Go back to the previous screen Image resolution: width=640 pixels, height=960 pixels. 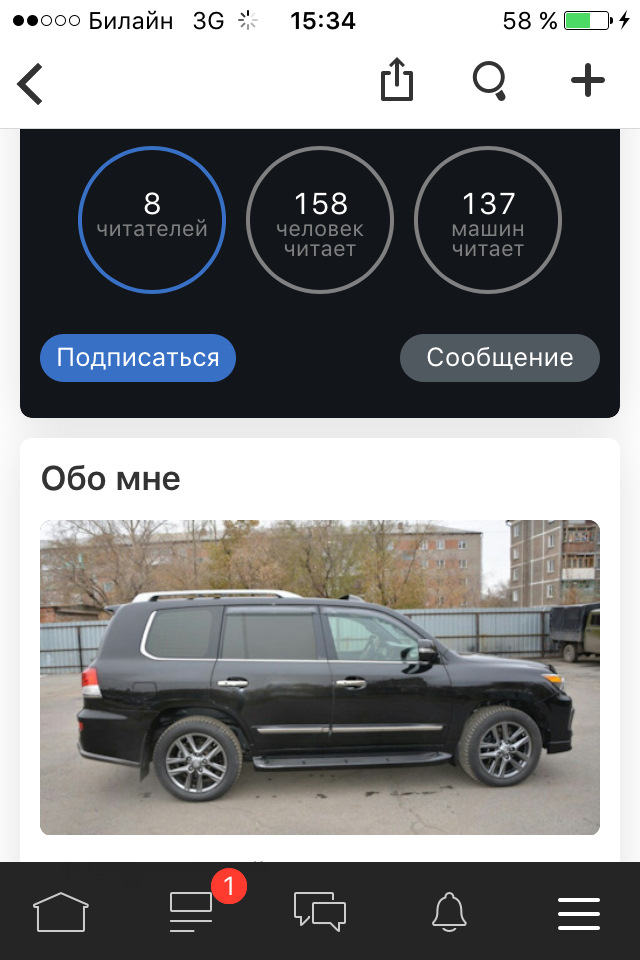pos(31,83)
